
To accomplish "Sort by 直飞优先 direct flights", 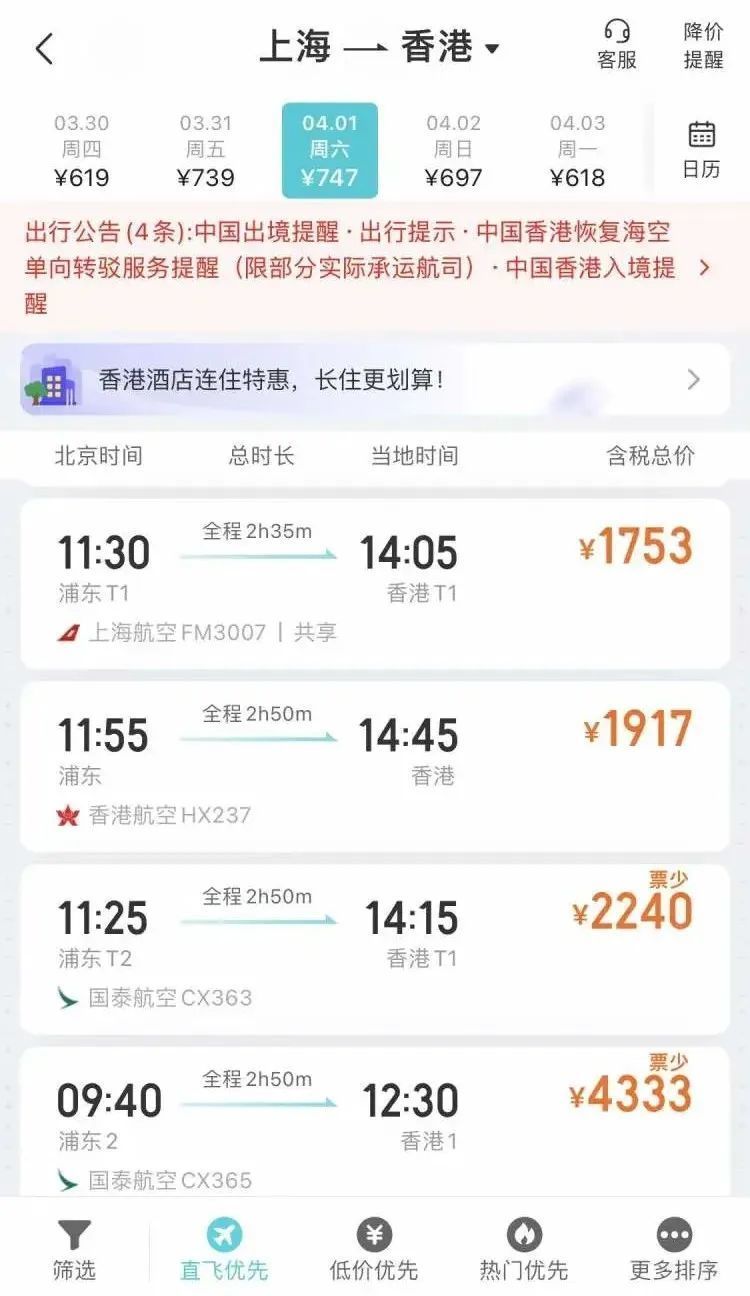I will coord(224,1250).
